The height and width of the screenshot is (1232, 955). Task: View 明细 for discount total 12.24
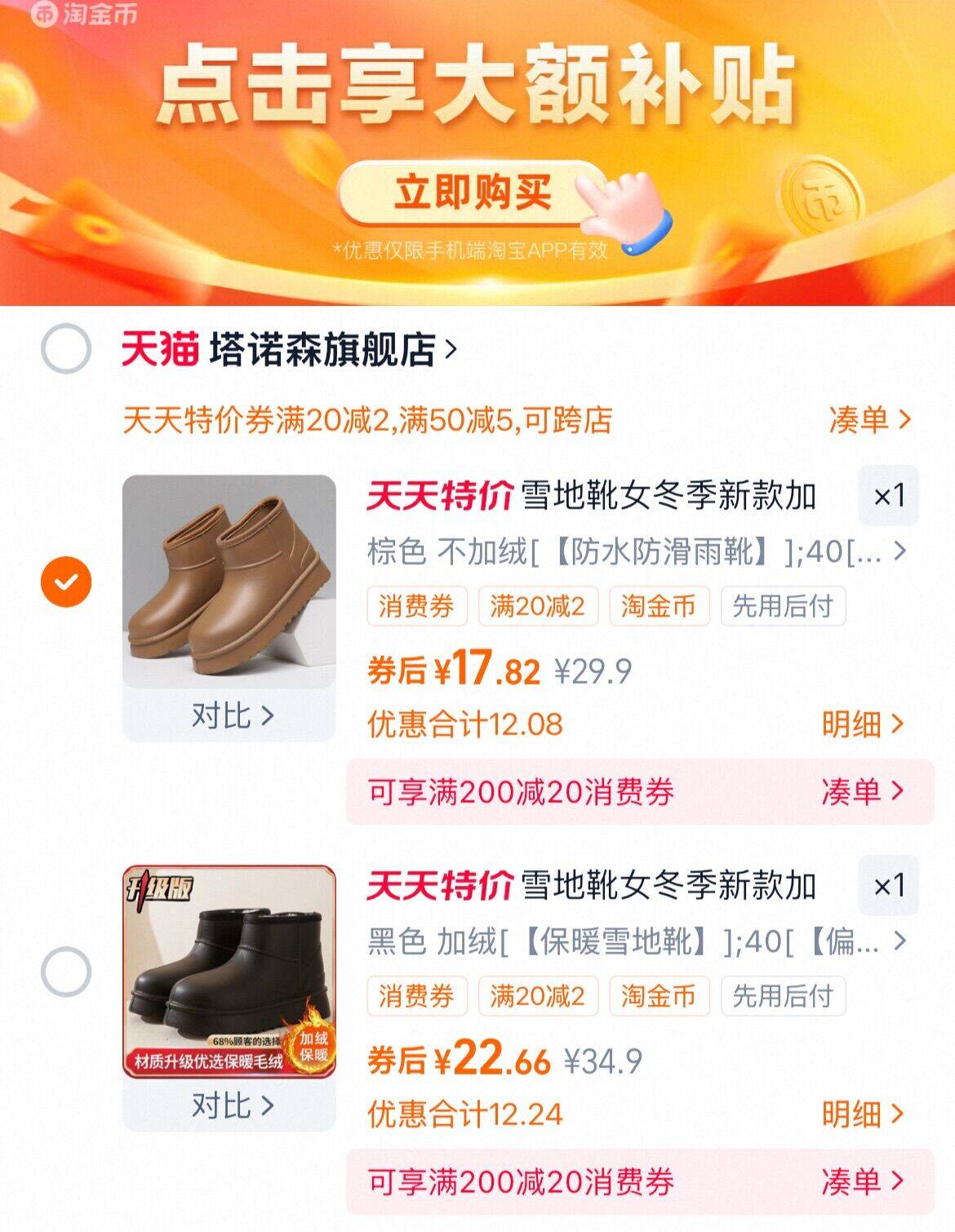tap(862, 1114)
